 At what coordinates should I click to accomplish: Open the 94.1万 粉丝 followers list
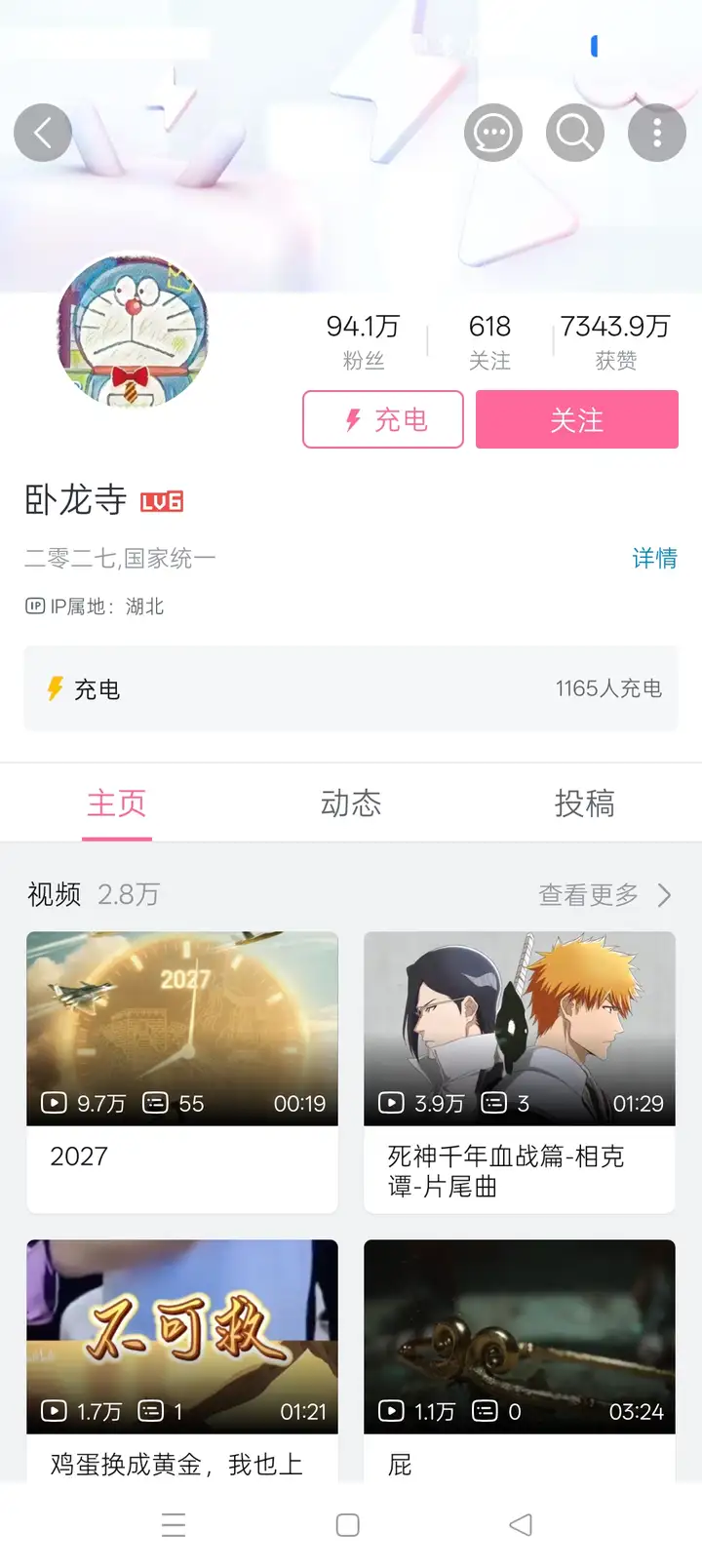coord(363,341)
